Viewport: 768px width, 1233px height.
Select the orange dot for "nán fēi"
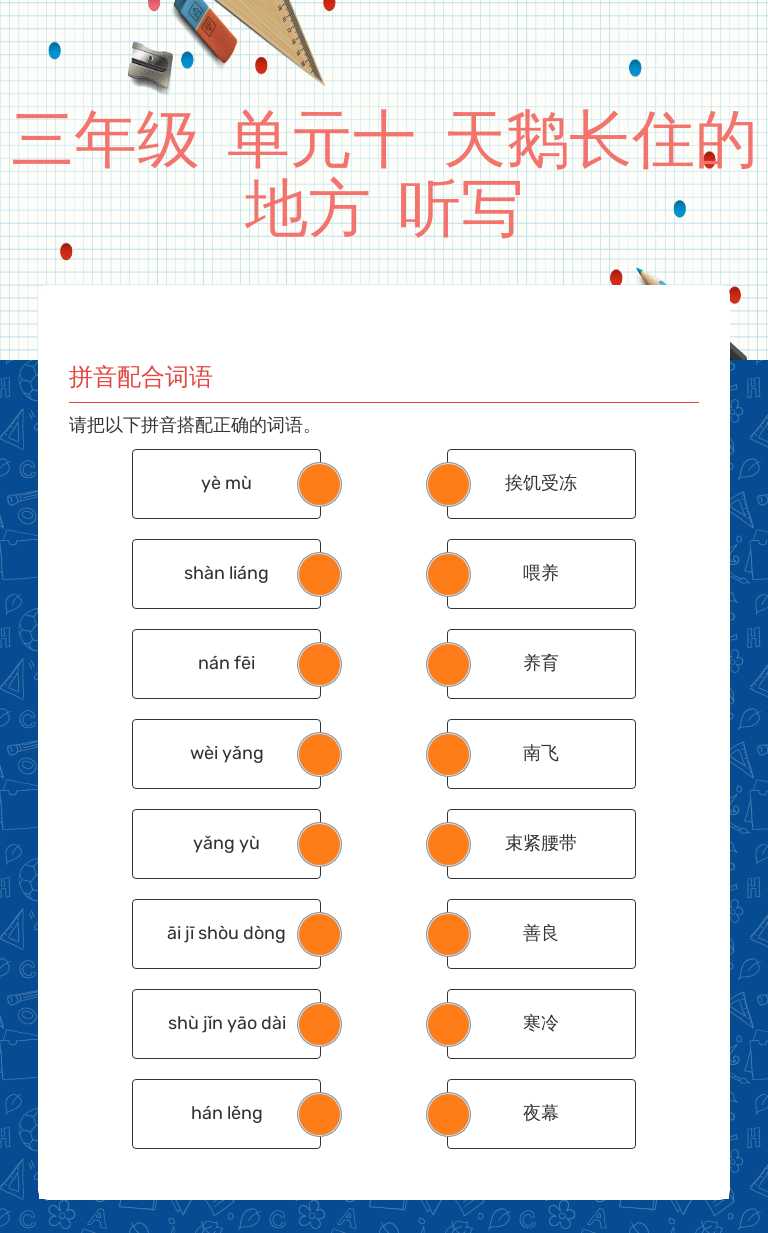[319, 664]
